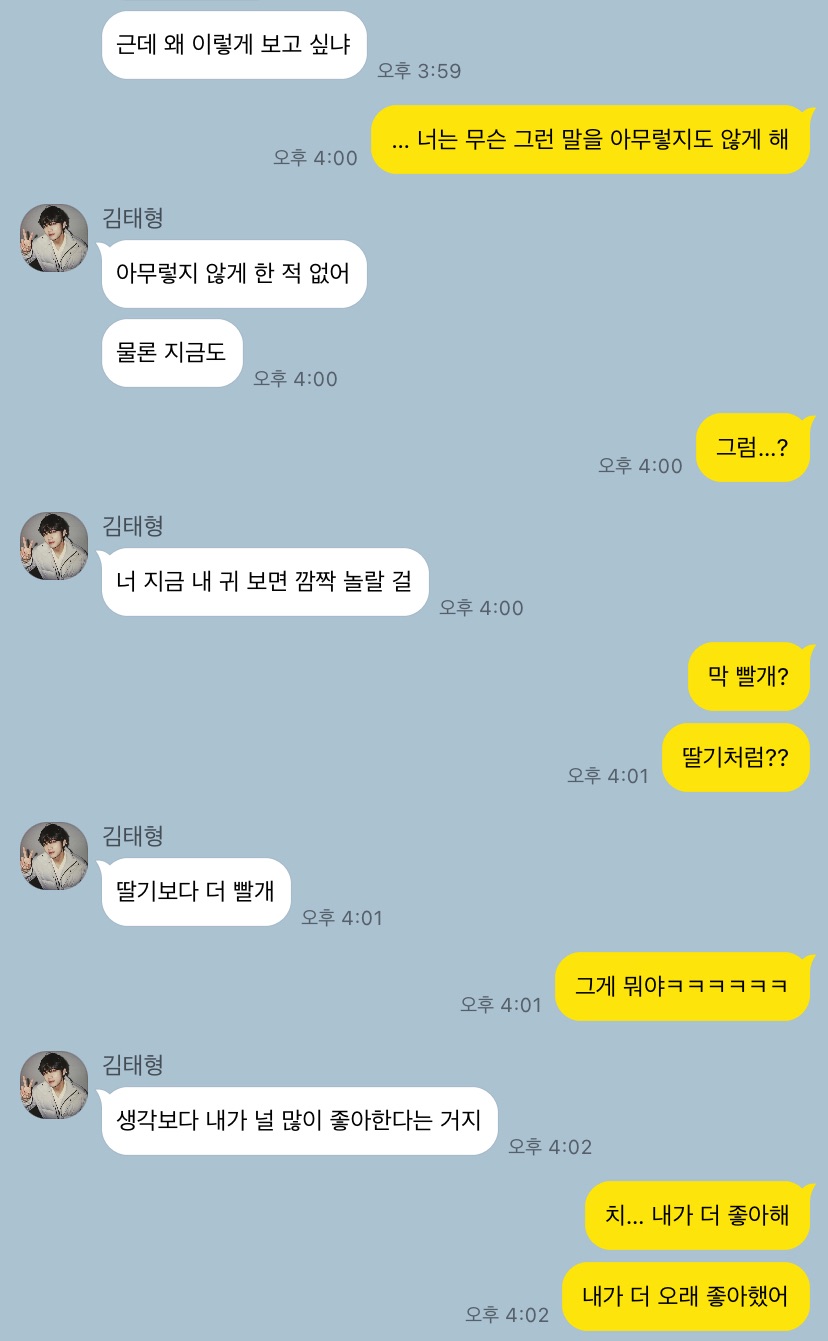The image size is (828, 1341).
Task: Open 김태형's avatar by '생각보다 내가 널 많이' message
Action: coord(54,1085)
